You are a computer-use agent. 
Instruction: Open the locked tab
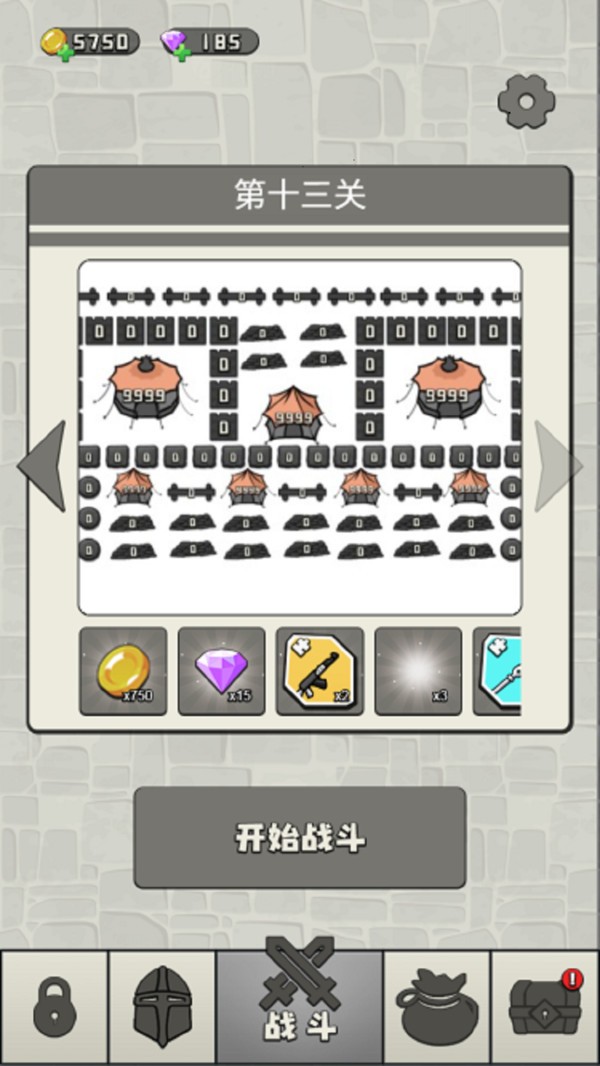point(54,1008)
